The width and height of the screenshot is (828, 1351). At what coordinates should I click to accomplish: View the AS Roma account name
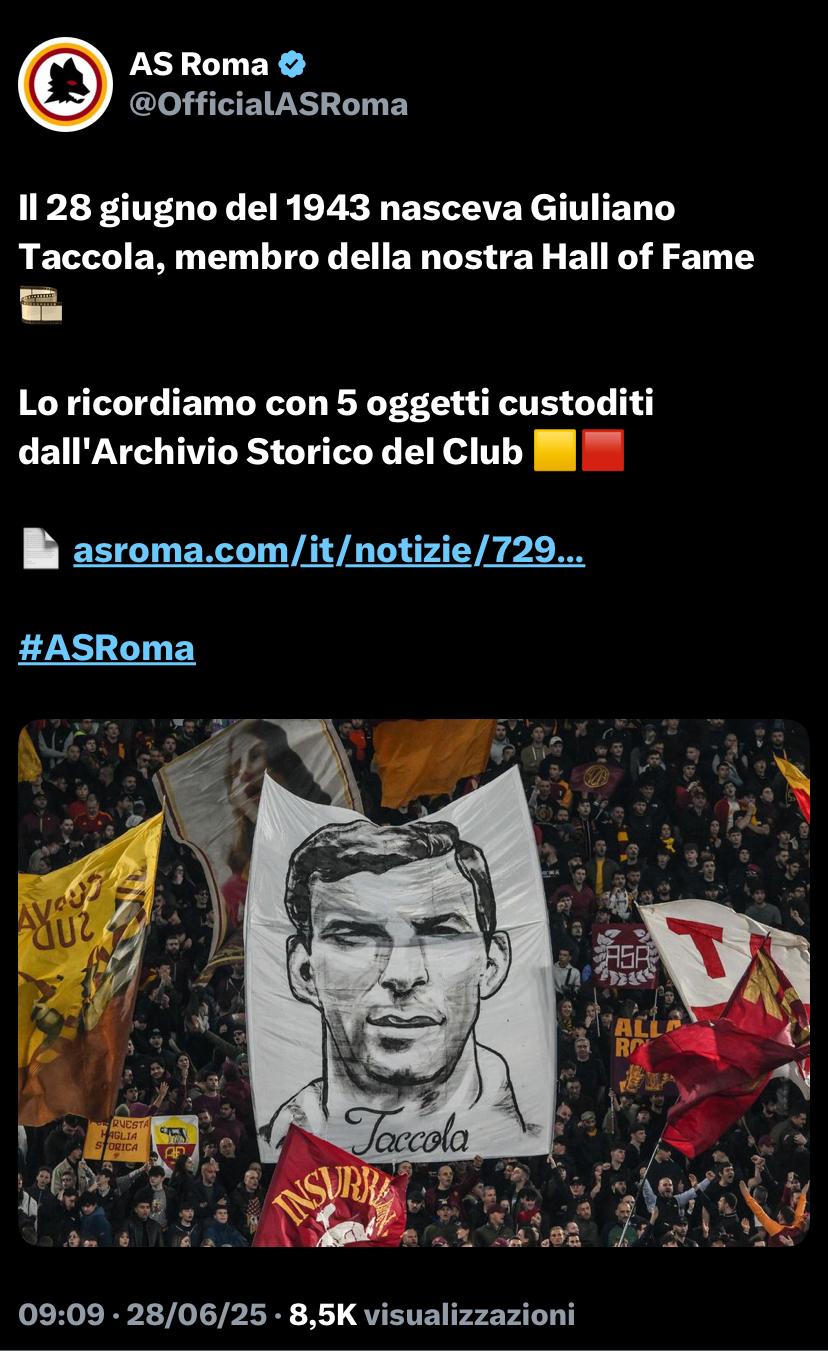point(199,64)
